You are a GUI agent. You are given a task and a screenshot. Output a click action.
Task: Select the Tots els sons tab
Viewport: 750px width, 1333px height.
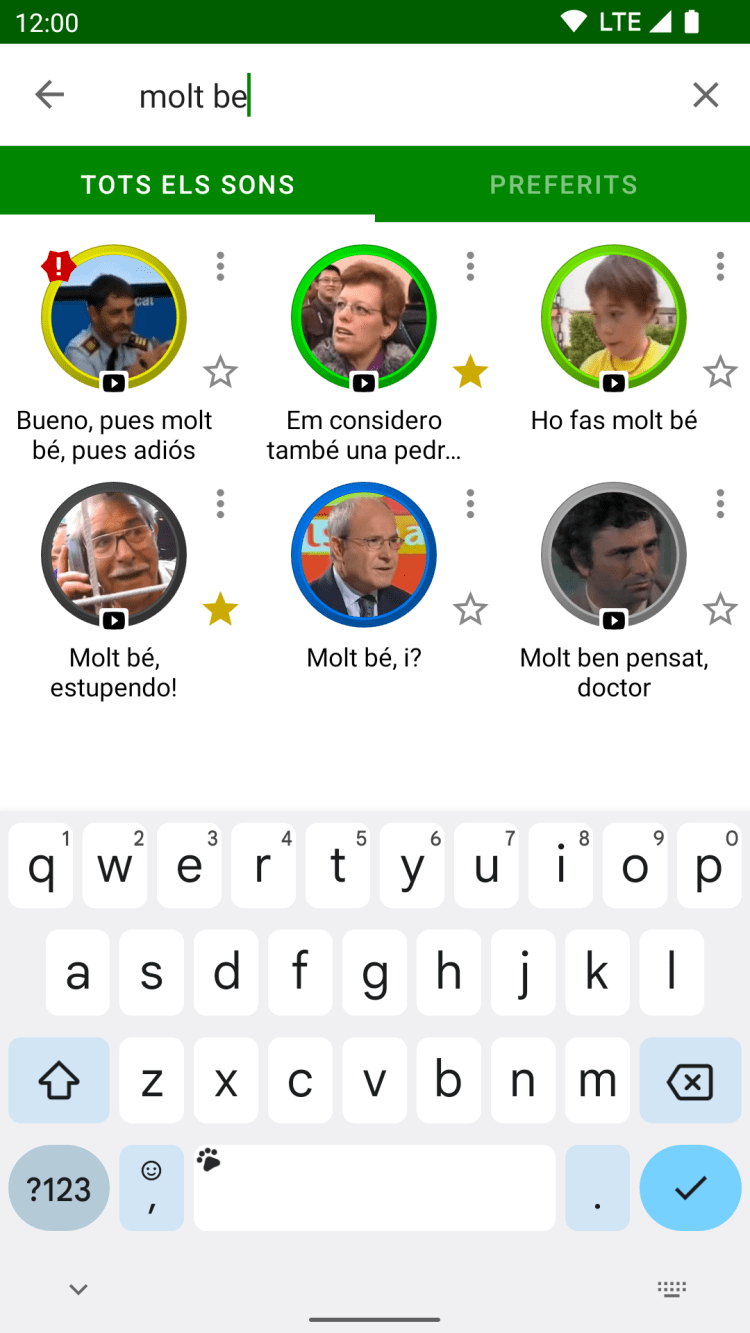tap(188, 185)
